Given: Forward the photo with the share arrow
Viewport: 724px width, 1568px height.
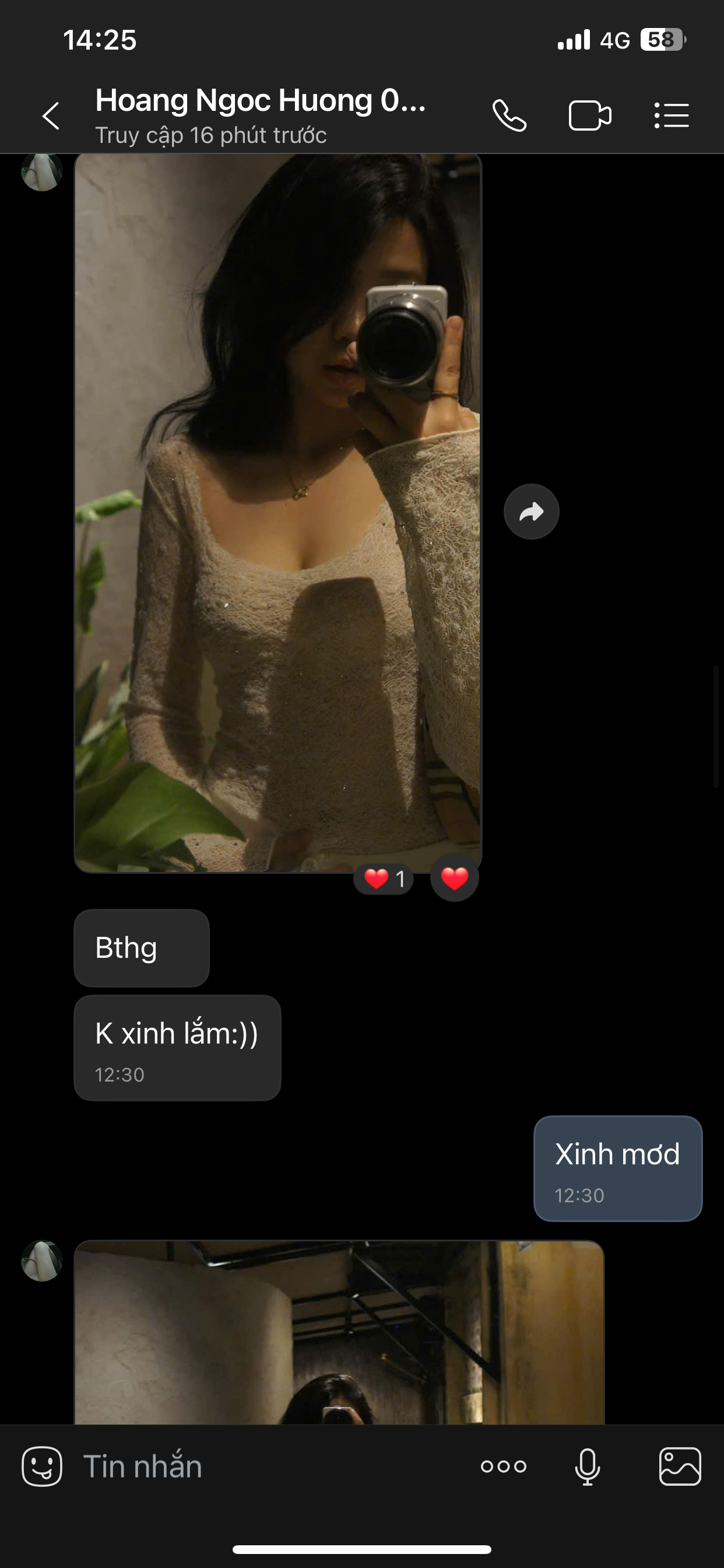Looking at the screenshot, I should 531,512.
